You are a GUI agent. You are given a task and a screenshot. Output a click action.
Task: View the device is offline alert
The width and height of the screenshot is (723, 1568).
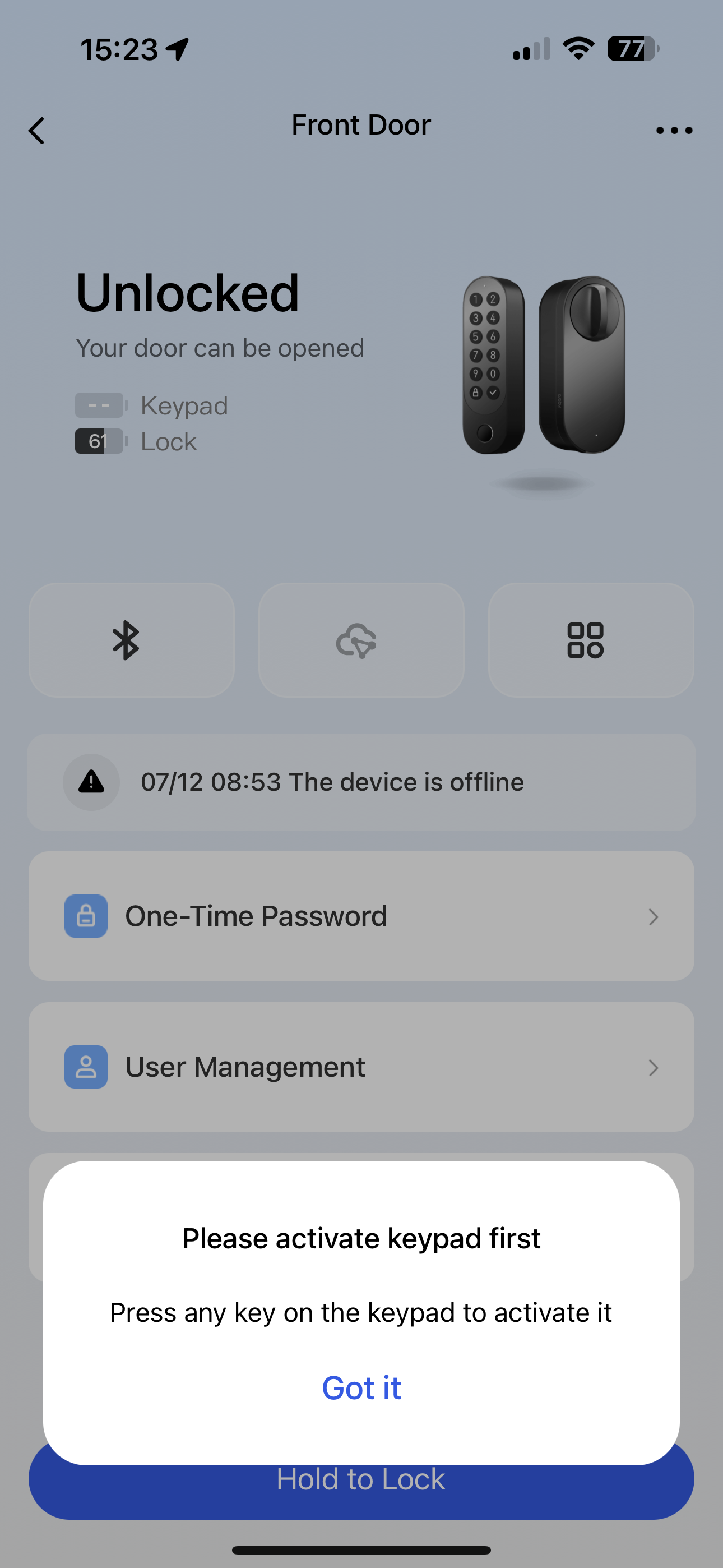[361, 782]
